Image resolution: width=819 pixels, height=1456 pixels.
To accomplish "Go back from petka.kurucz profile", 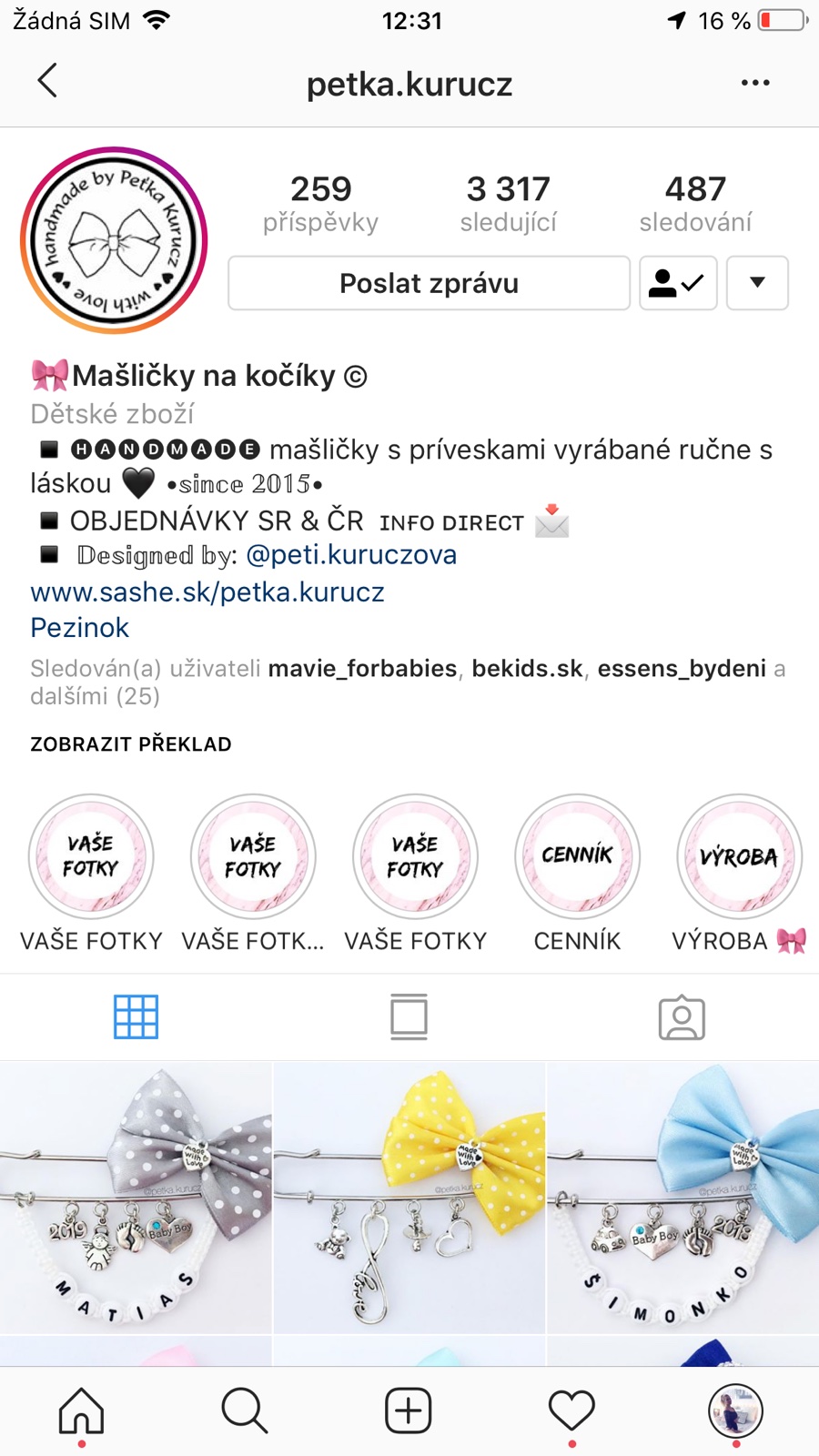I will tap(47, 81).
